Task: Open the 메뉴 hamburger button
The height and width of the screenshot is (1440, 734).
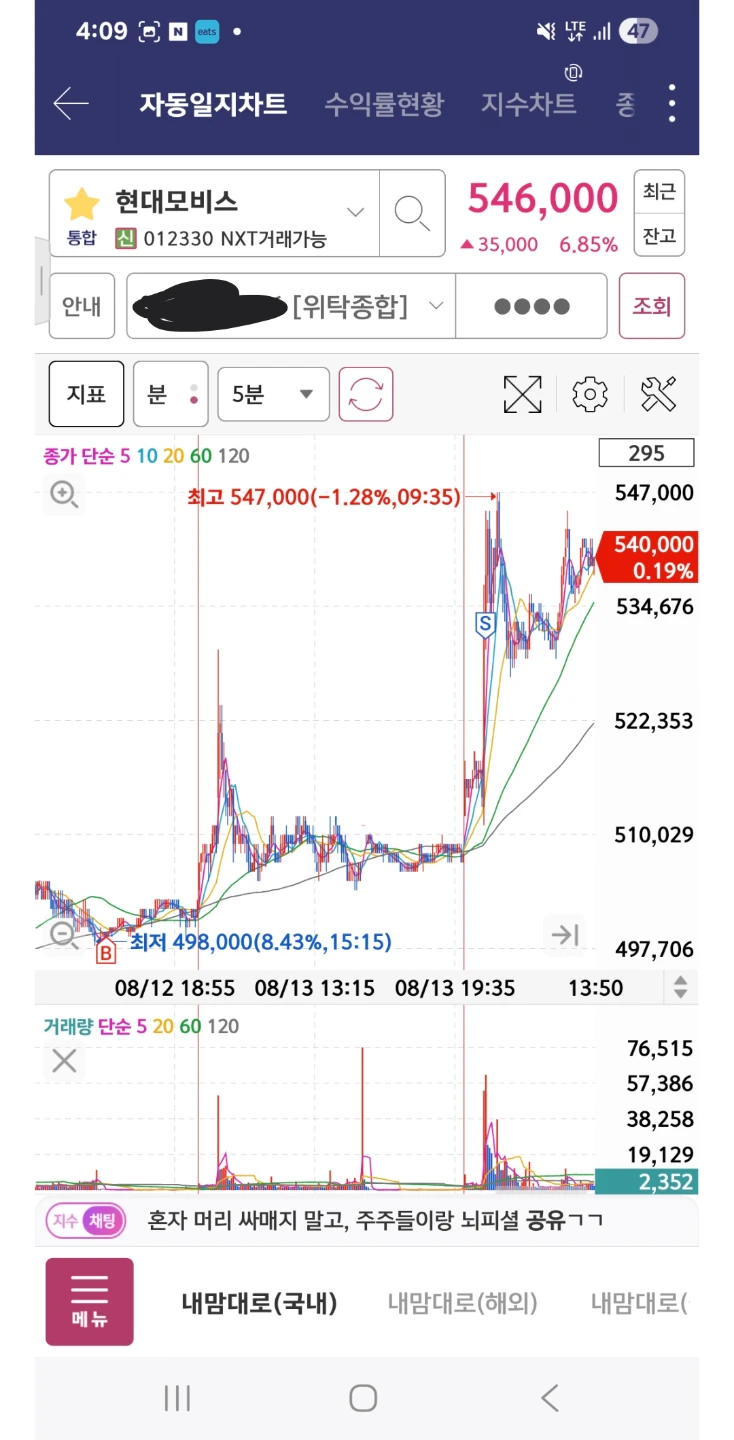Action: pyautogui.click(x=89, y=1301)
